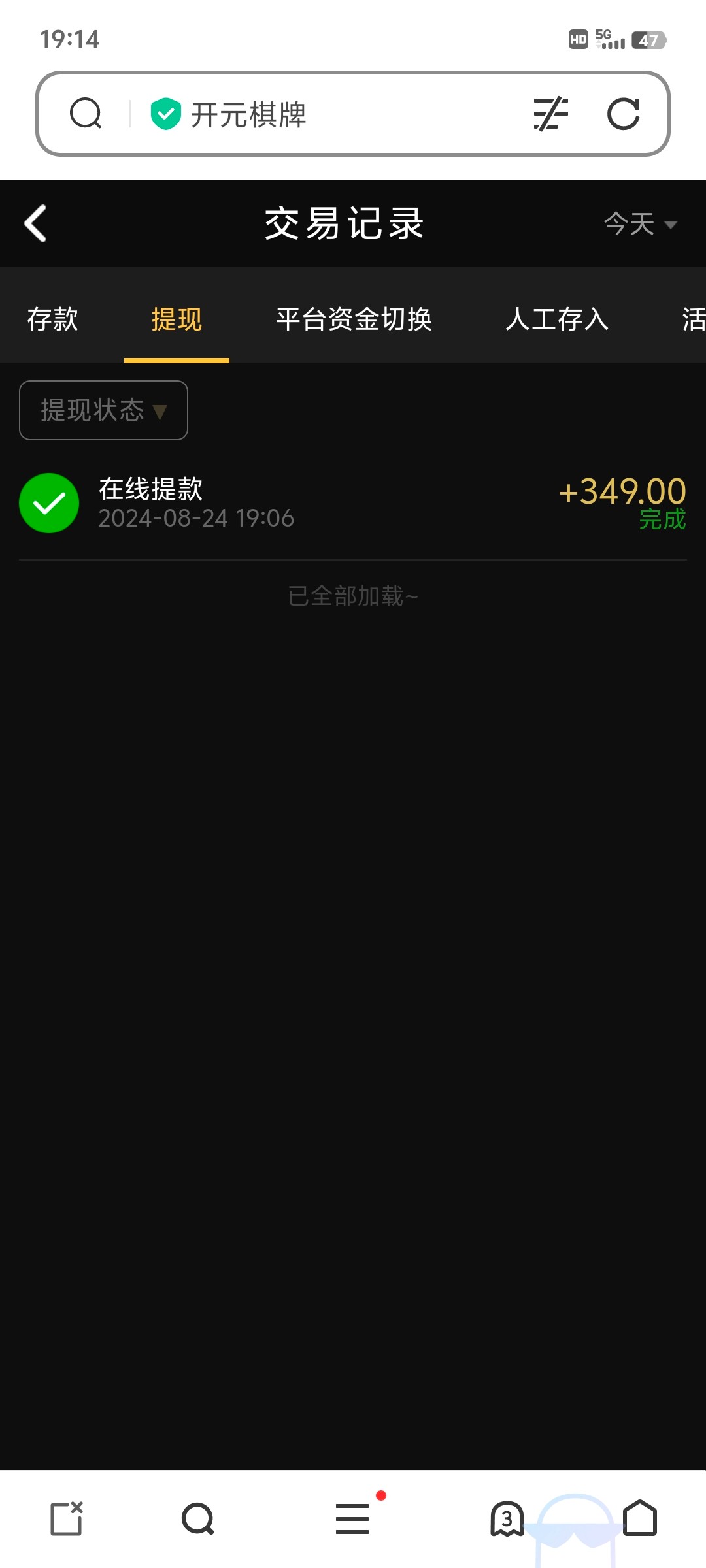The width and height of the screenshot is (706, 1568).
Task: Reload the page with refresh icon
Action: click(623, 114)
